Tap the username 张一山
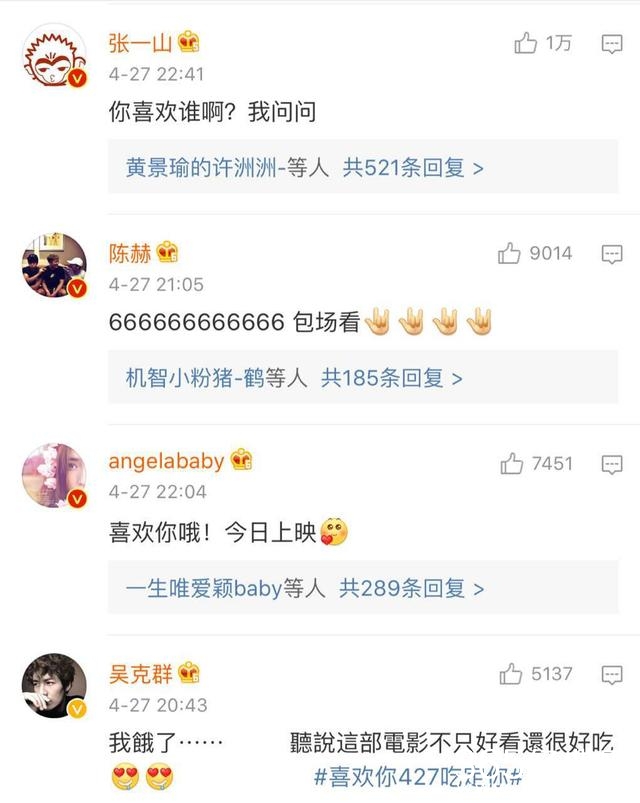Viewport: 640px width, 803px height. point(140,42)
